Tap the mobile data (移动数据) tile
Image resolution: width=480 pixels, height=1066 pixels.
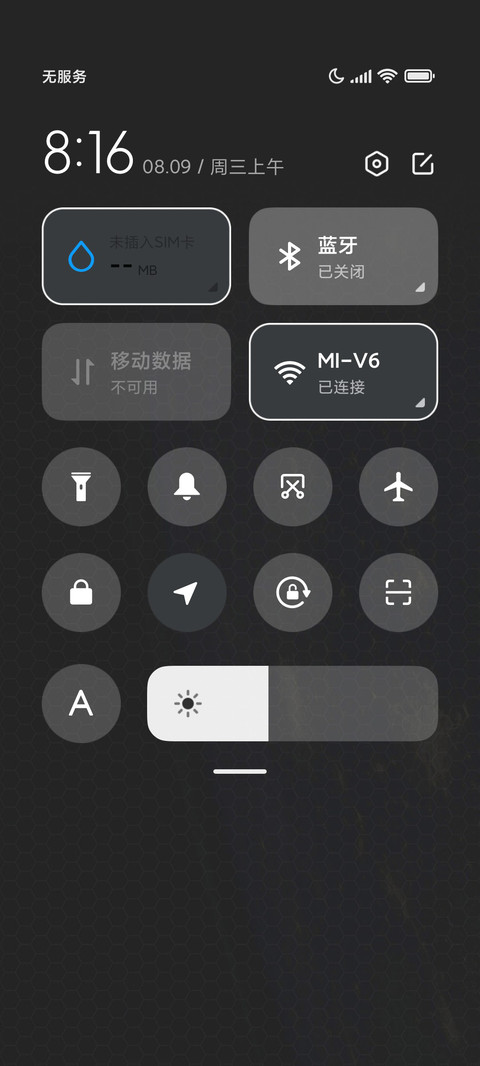[x=136, y=372]
